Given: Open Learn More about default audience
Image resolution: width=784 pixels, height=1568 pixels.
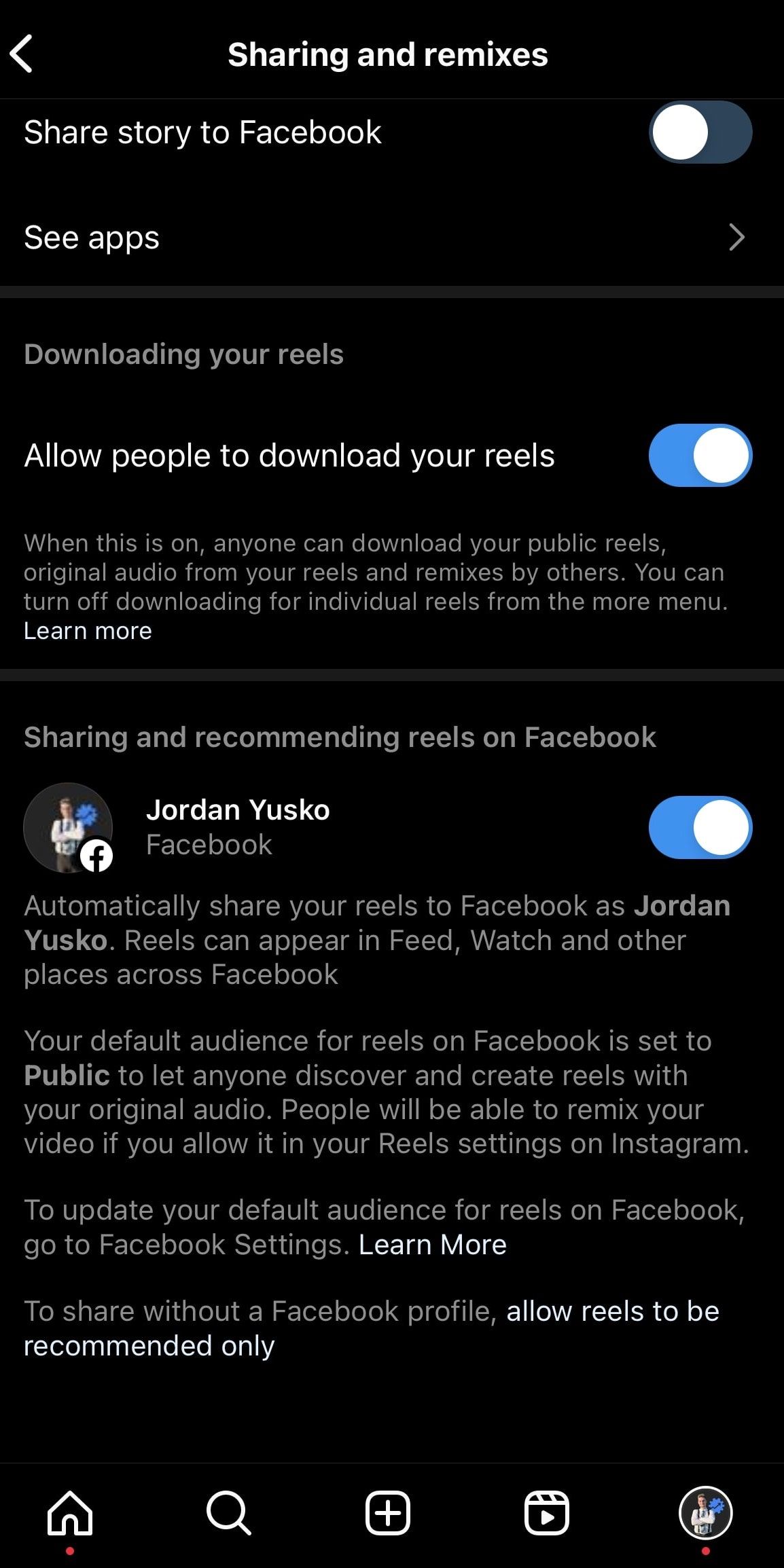Looking at the screenshot, I should (432, 1245).
